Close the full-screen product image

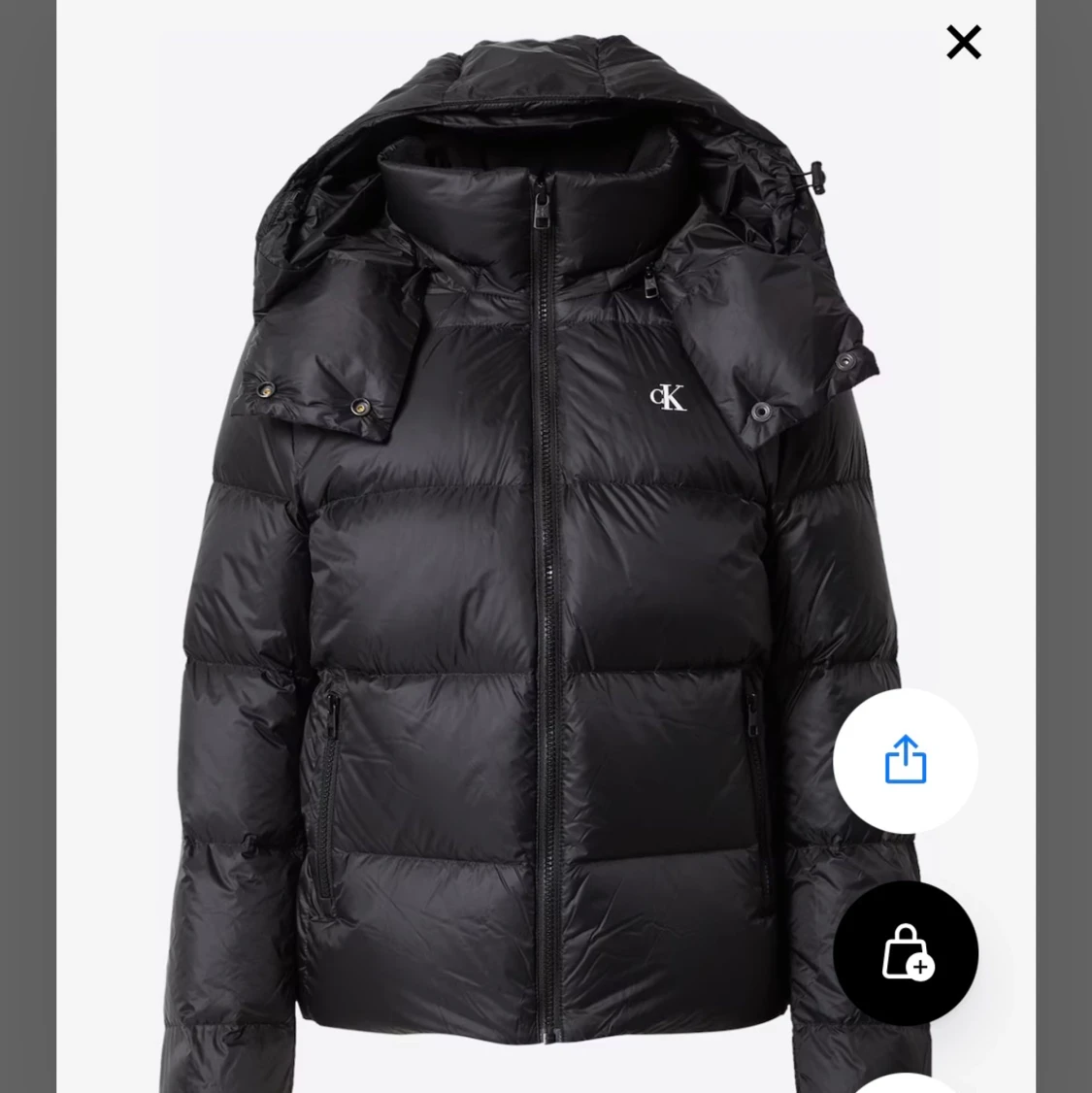coord(963,43)
